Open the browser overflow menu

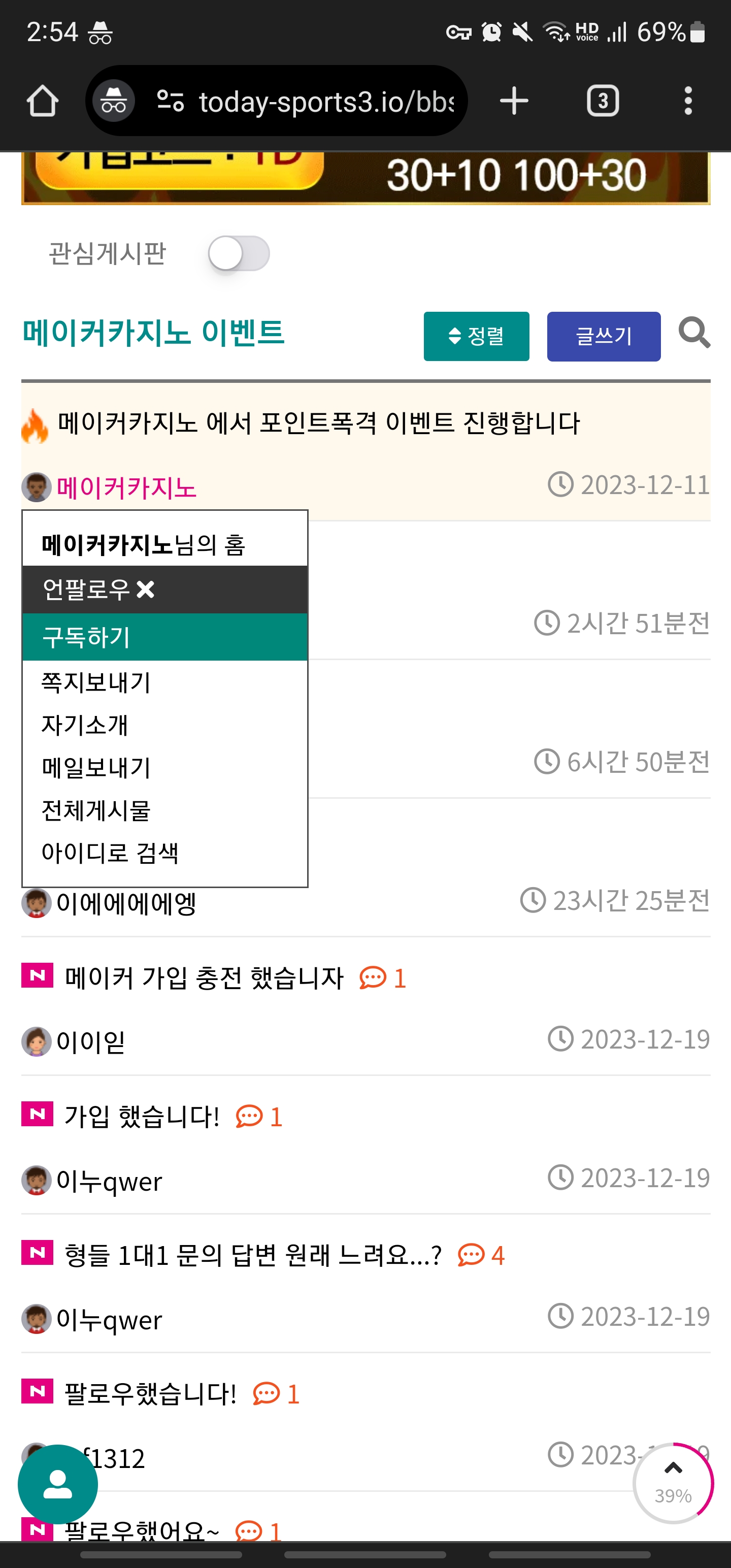pyautogui.click(x=688, y=101)
